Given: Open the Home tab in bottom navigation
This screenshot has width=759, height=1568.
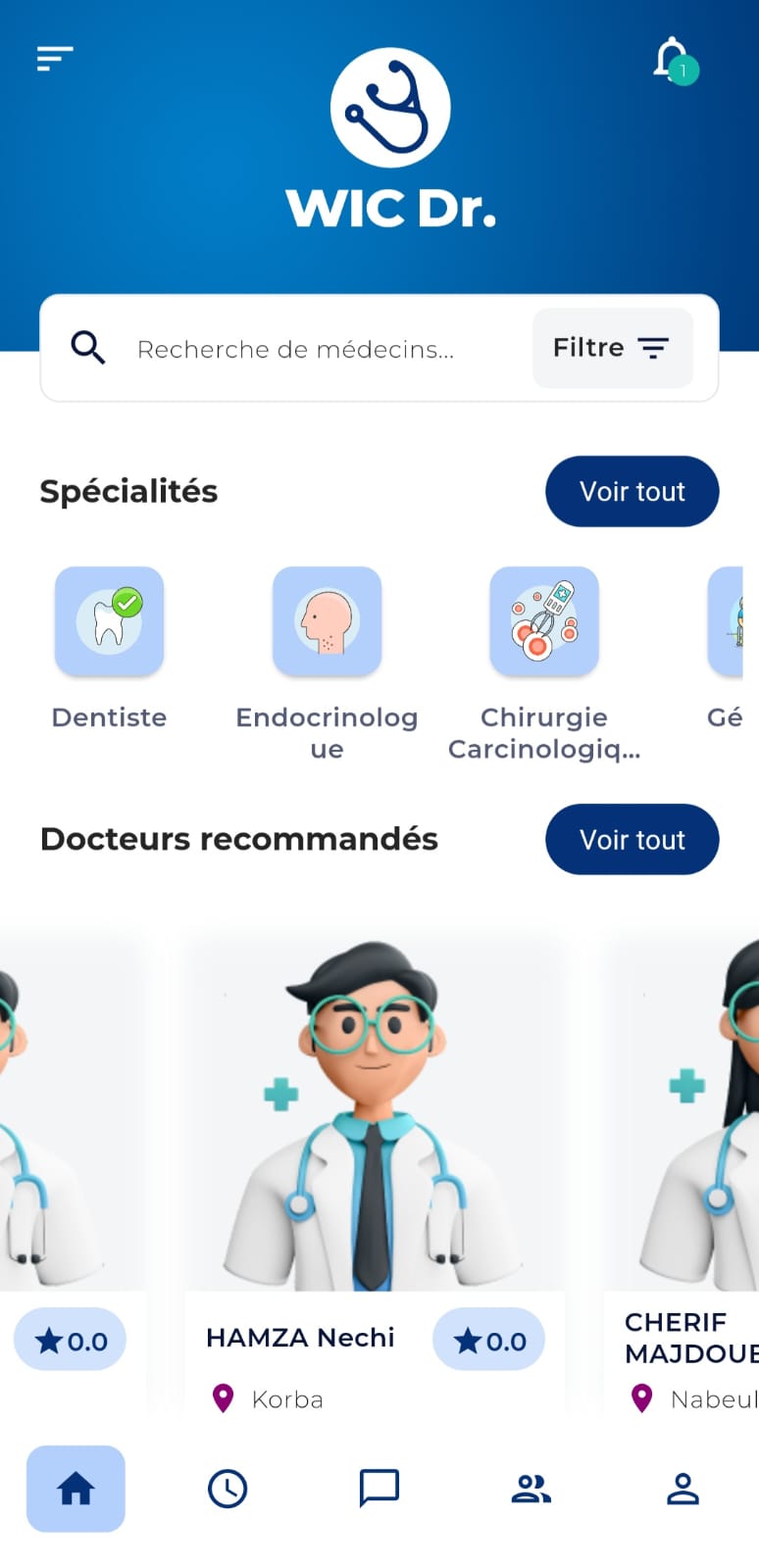Looking at the screenshot, I should coord(76,1489).
